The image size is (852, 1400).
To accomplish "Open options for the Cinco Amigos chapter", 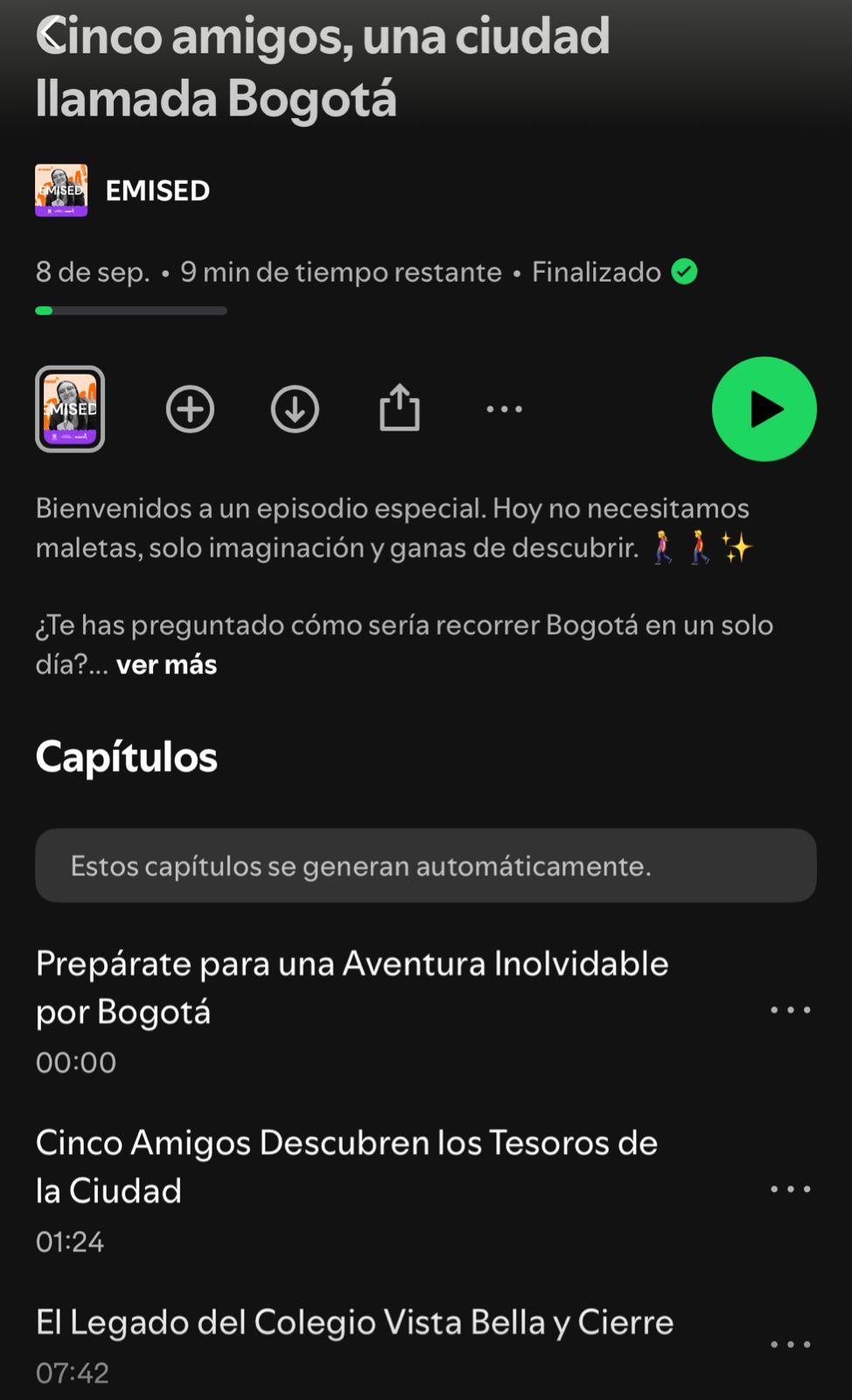I will coord(791,1188).
